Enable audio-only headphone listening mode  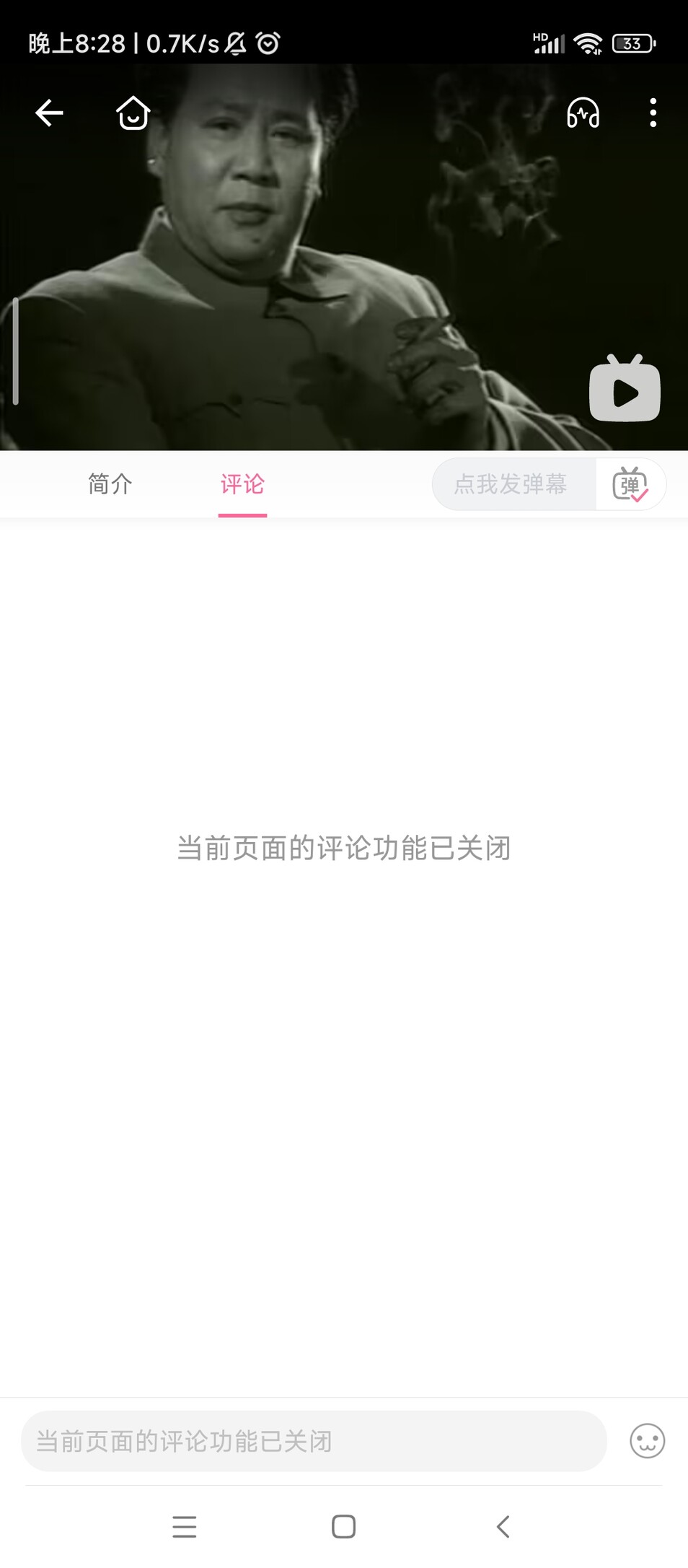coord(583,113)
